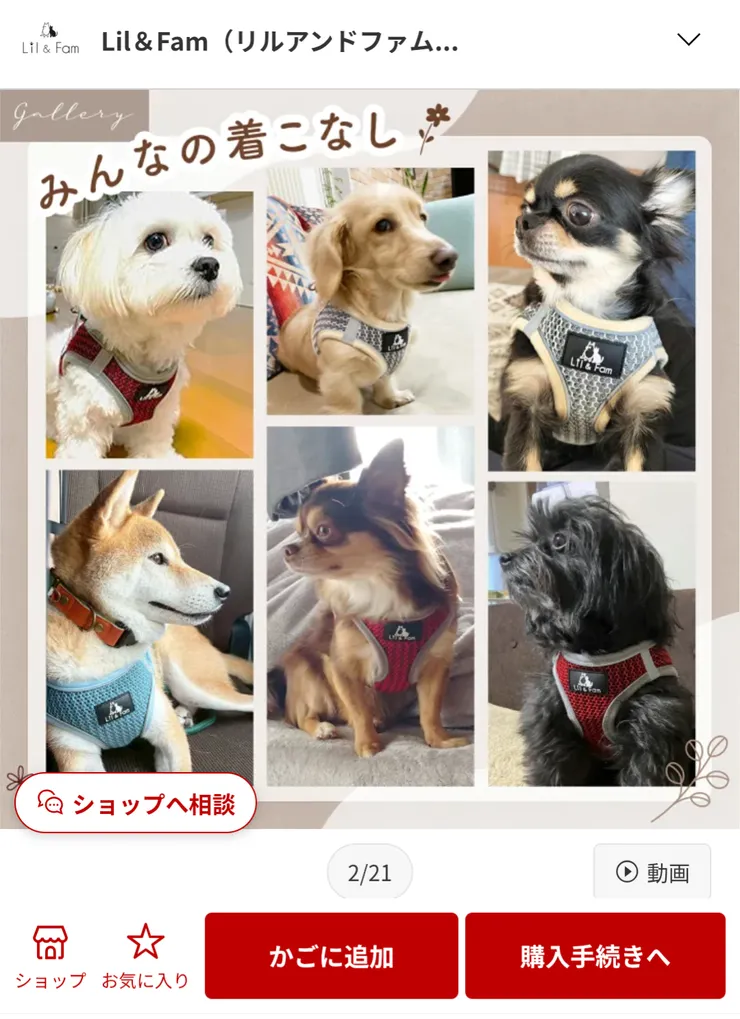Viewport: 740px width, 1019px height.
Task: Select the red storefront icon above ショップ
Action: coord(50,943)
